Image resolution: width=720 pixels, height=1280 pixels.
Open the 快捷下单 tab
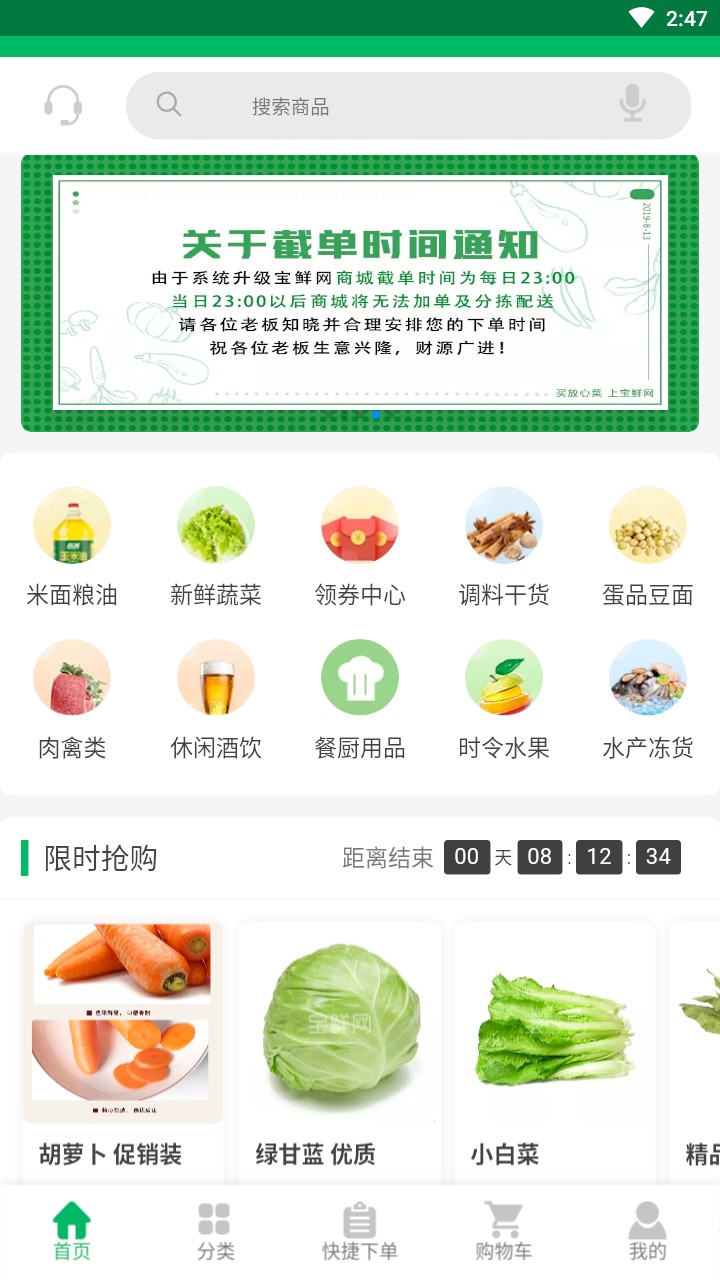click(x=360, y=1232)
